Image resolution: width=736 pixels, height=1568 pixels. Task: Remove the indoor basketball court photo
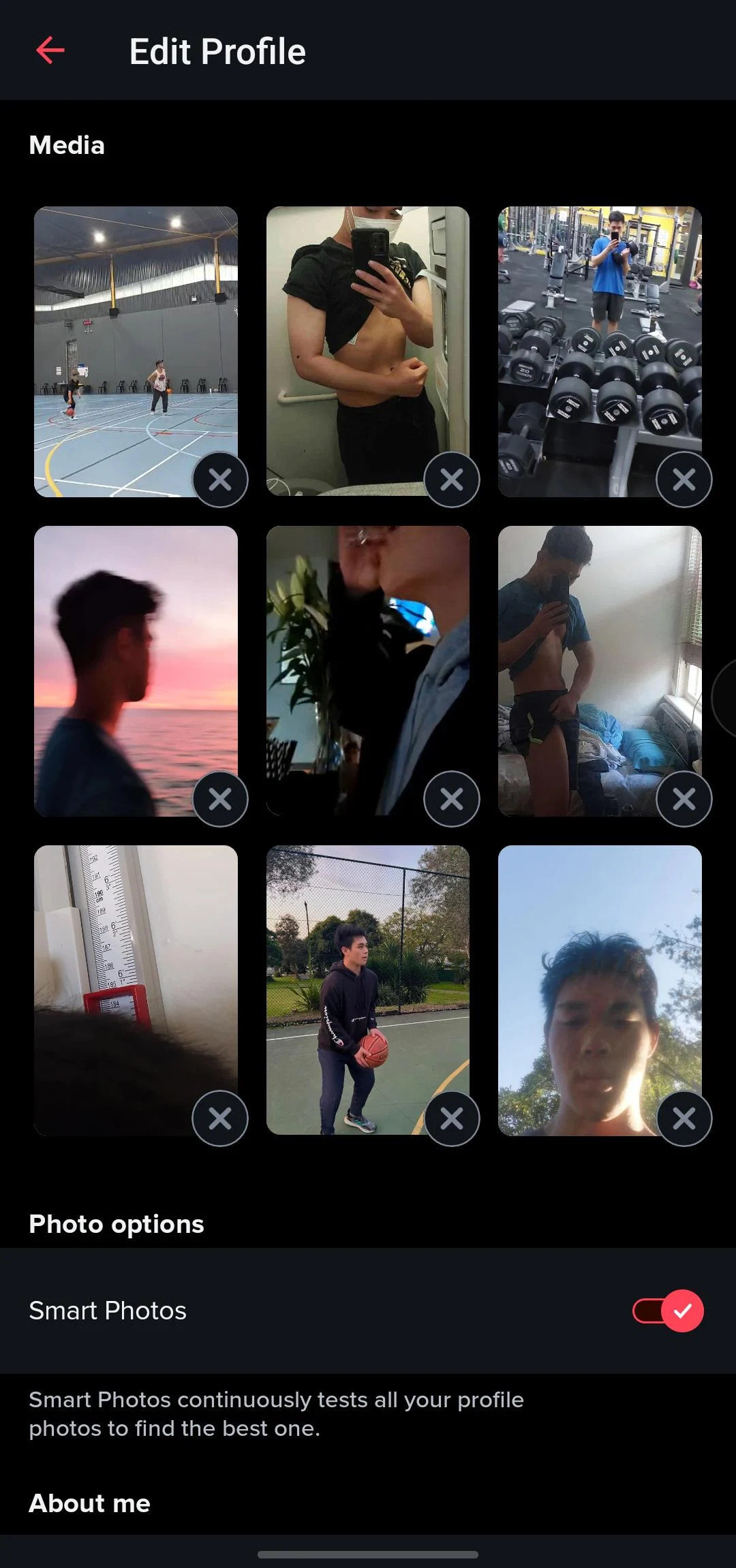[219, 480]
